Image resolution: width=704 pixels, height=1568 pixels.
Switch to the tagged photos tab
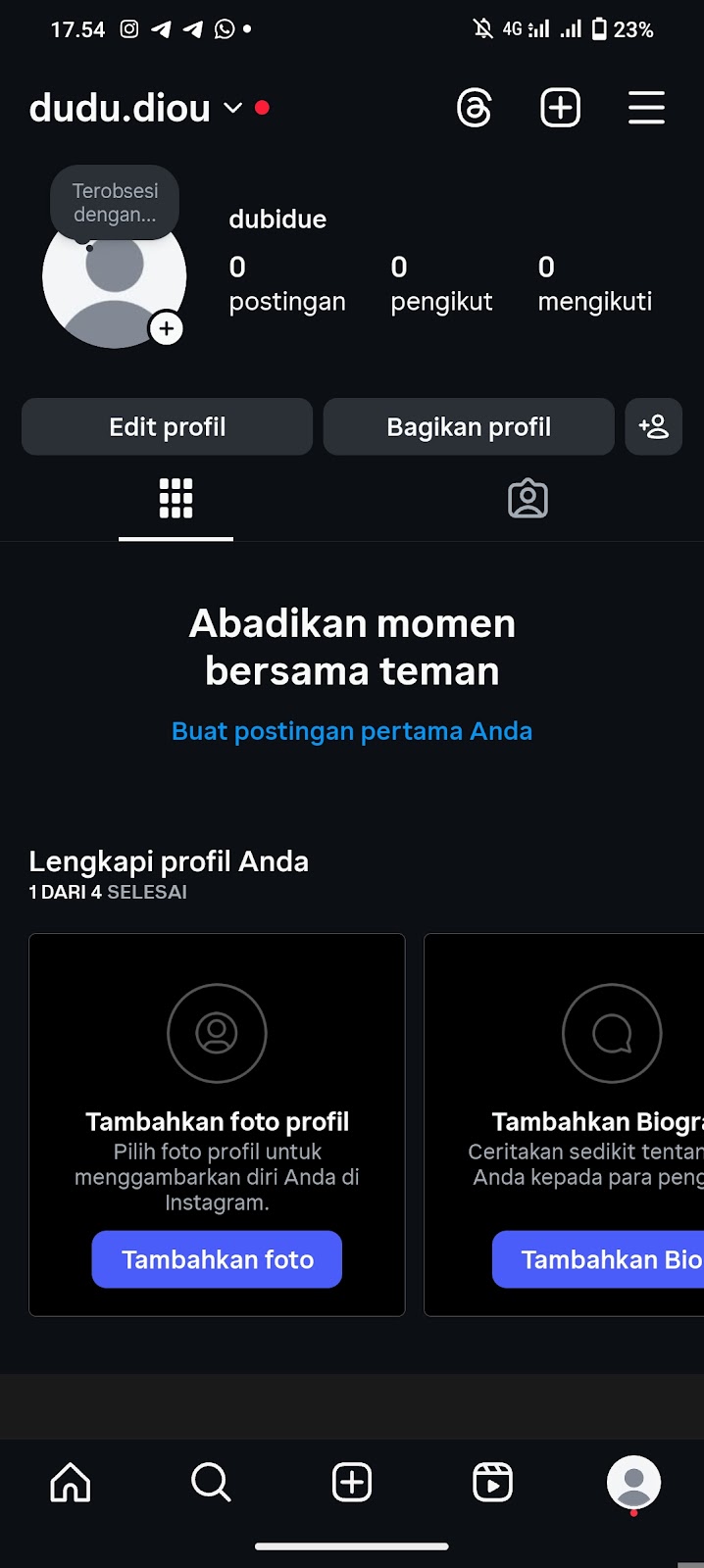pyautogui.click(x=528, y=499)
